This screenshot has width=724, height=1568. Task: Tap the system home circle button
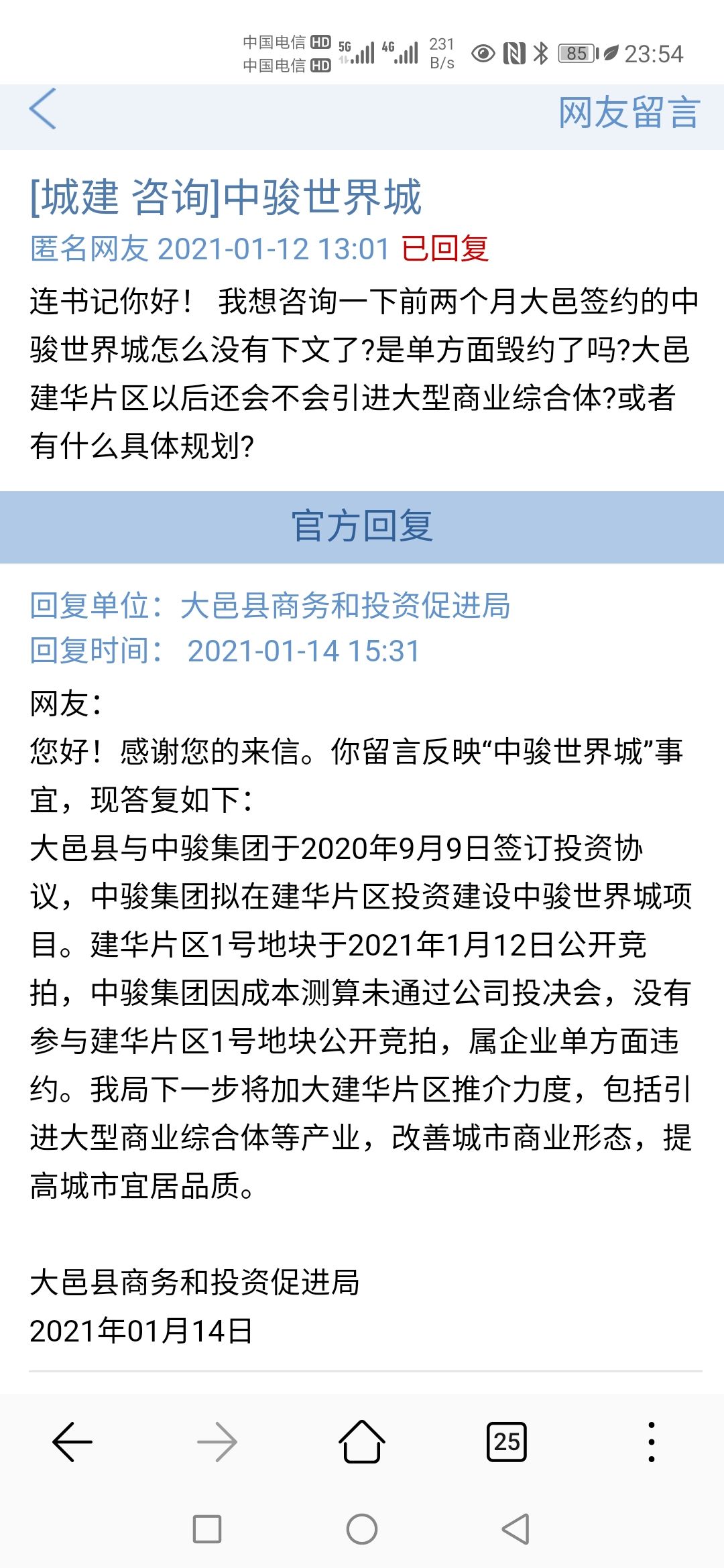coord(362,1529)
